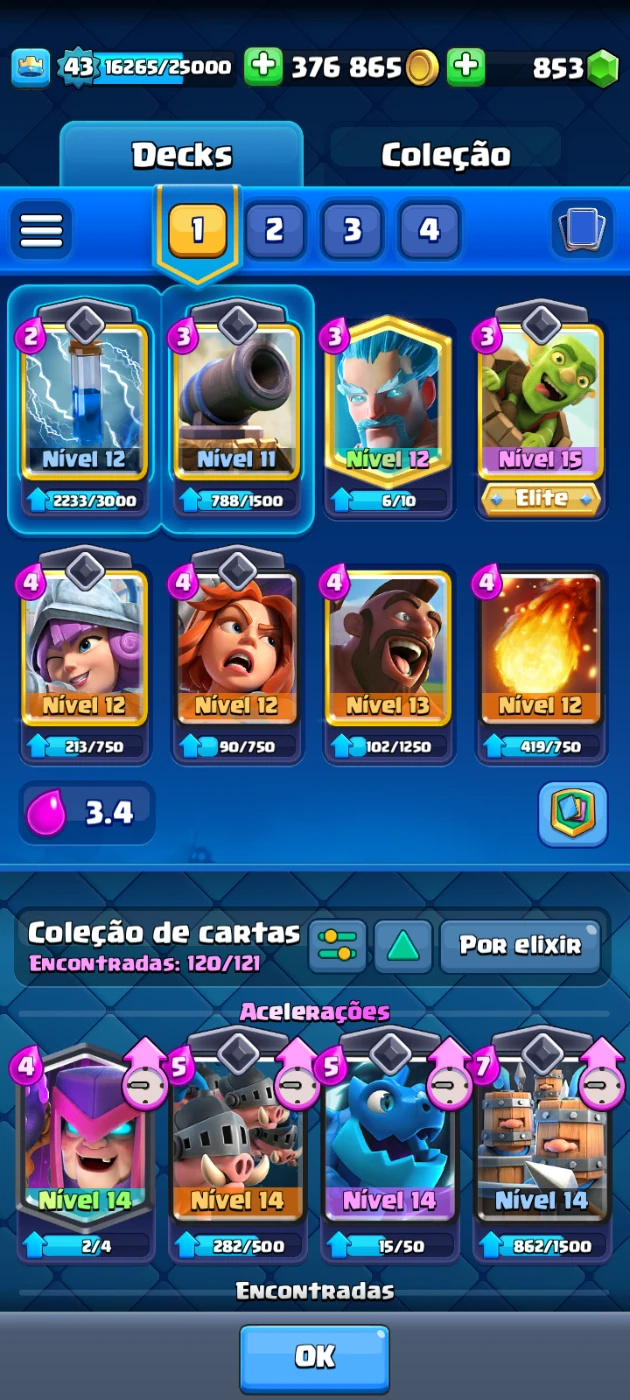
Task: Select deck slot 4
Action: (x=429, y=230)
